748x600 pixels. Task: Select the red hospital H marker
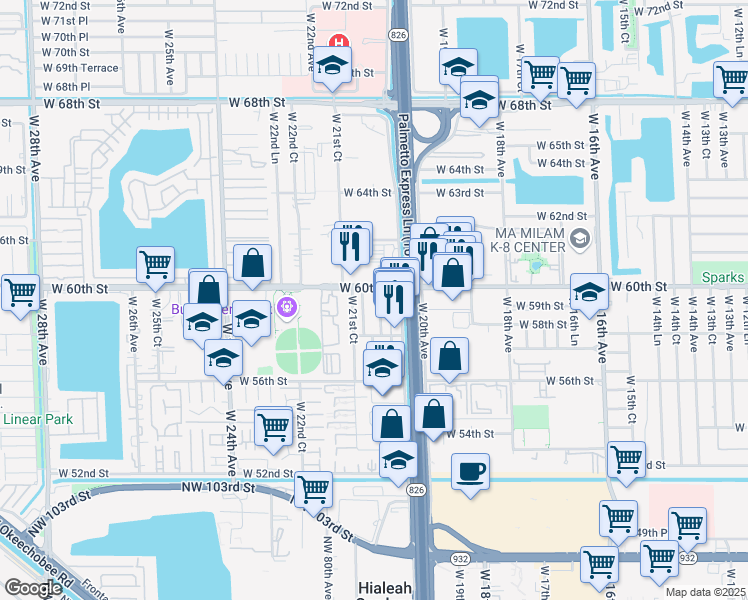coord(339,41)
